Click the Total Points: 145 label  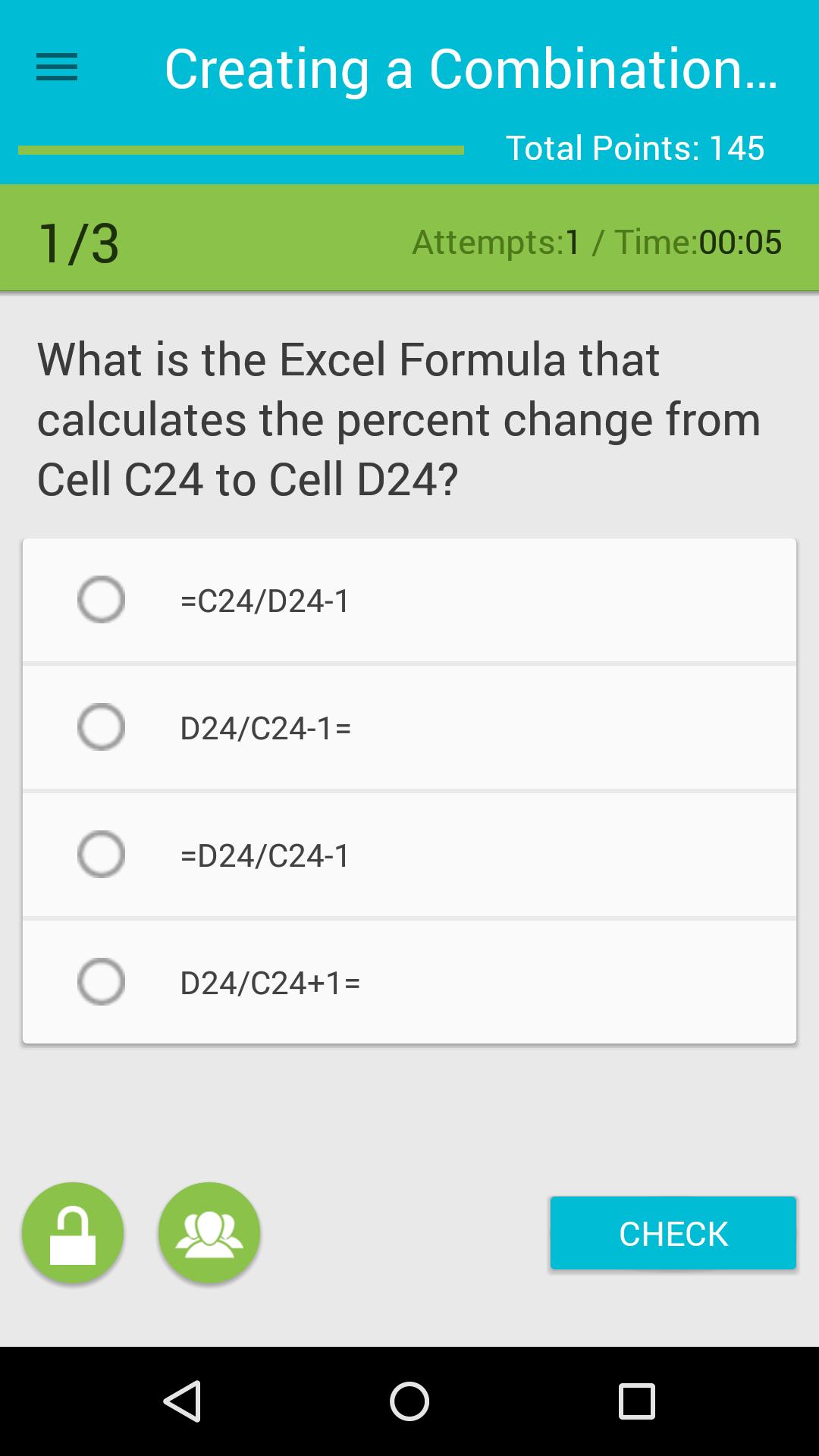coord(637,148)
